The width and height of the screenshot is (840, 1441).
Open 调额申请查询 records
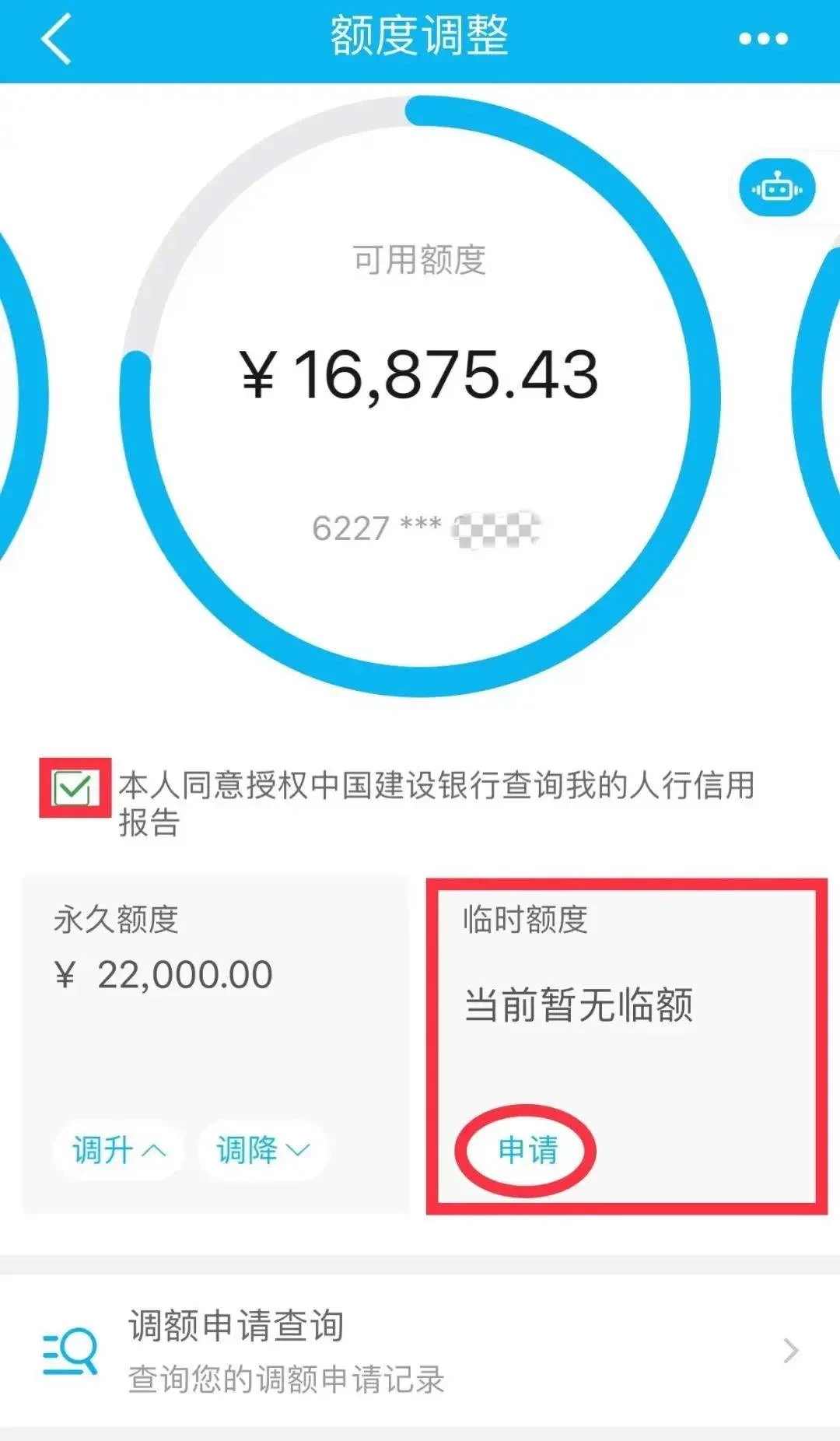click(420, 1350)
